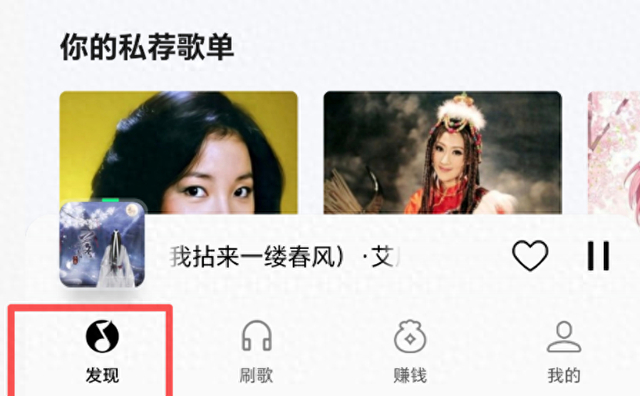This screenshot has height=396, width=640.
Task: Open the now-playing album cover
Action: (102, 244)
